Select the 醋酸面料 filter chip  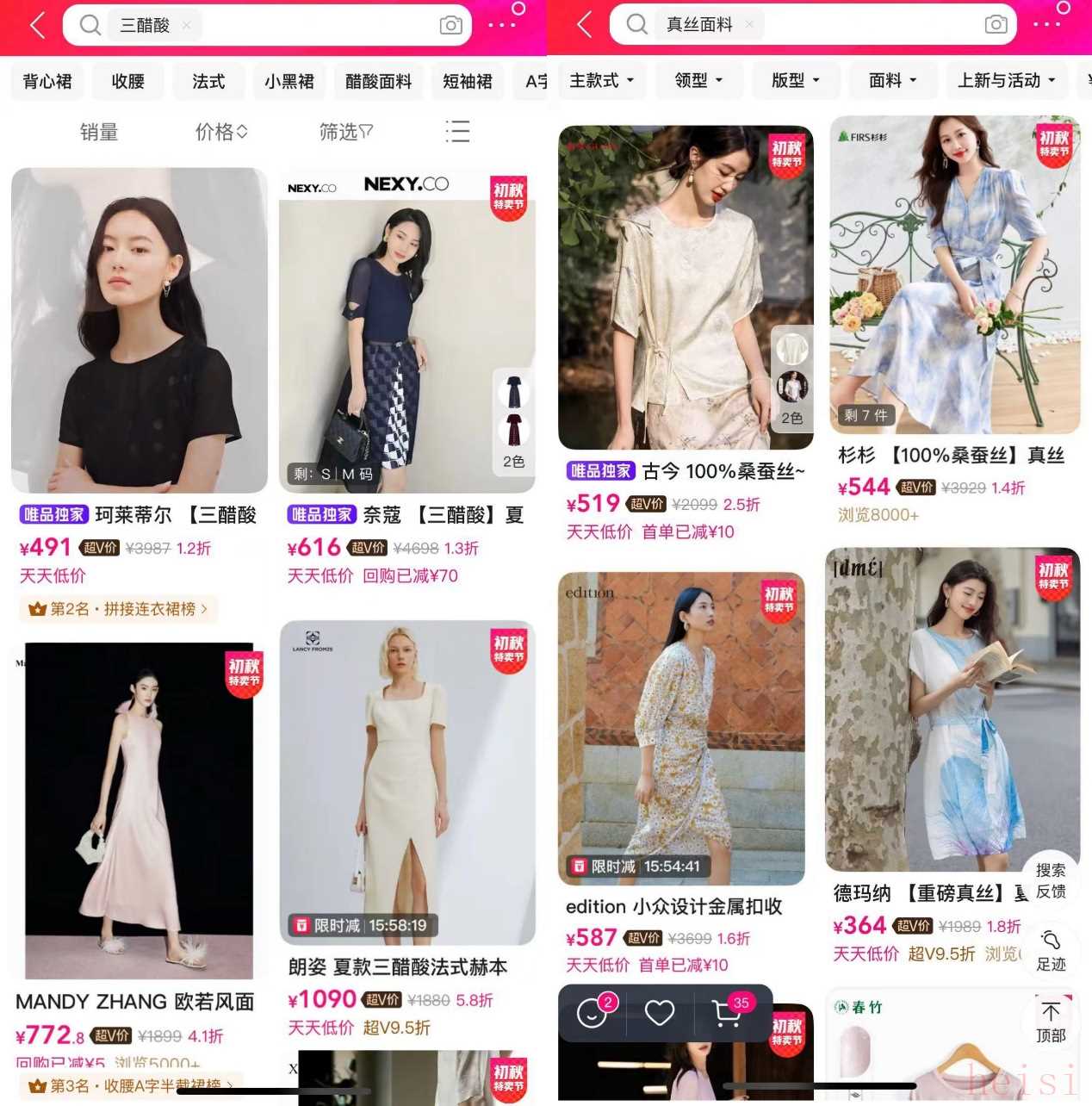378,82
